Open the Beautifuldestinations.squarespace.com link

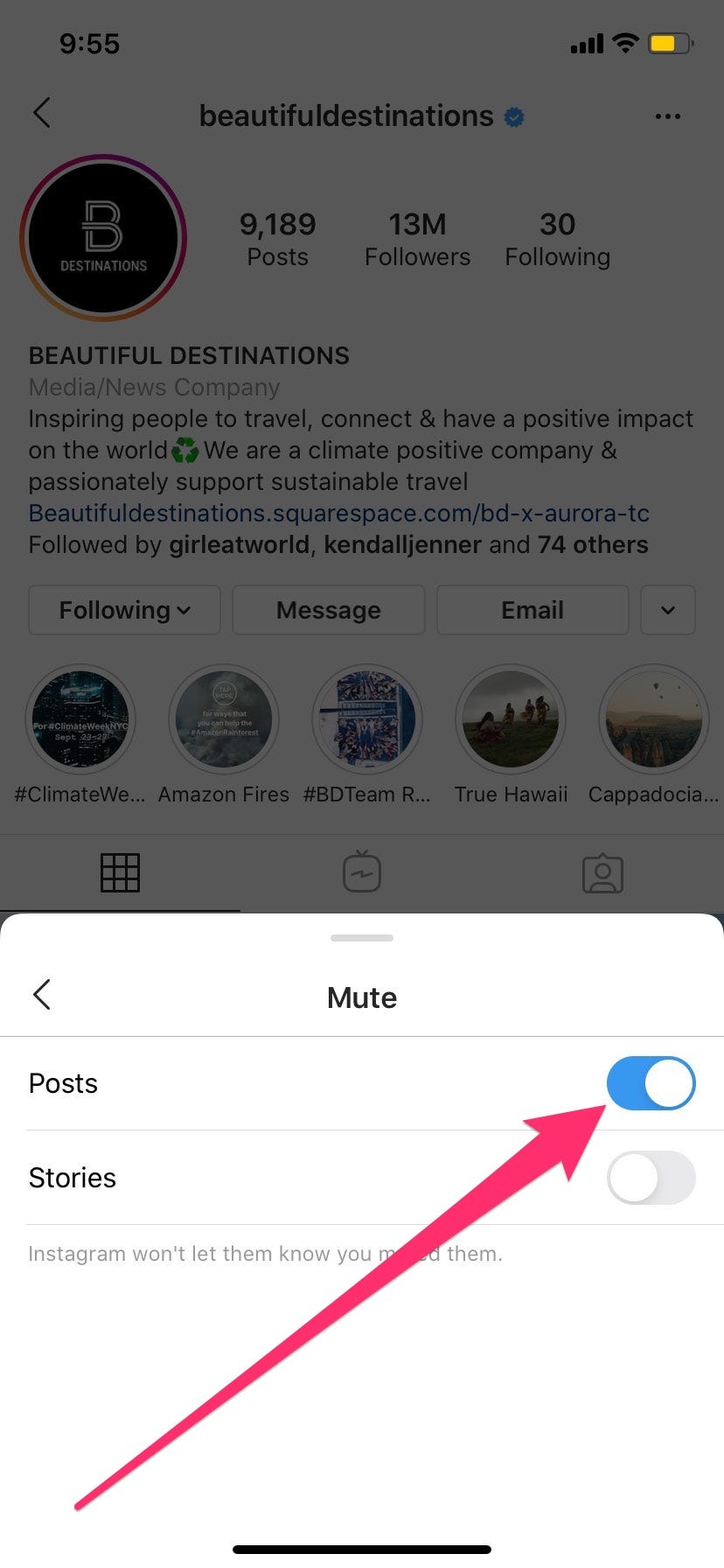click(x=339, y=513)
